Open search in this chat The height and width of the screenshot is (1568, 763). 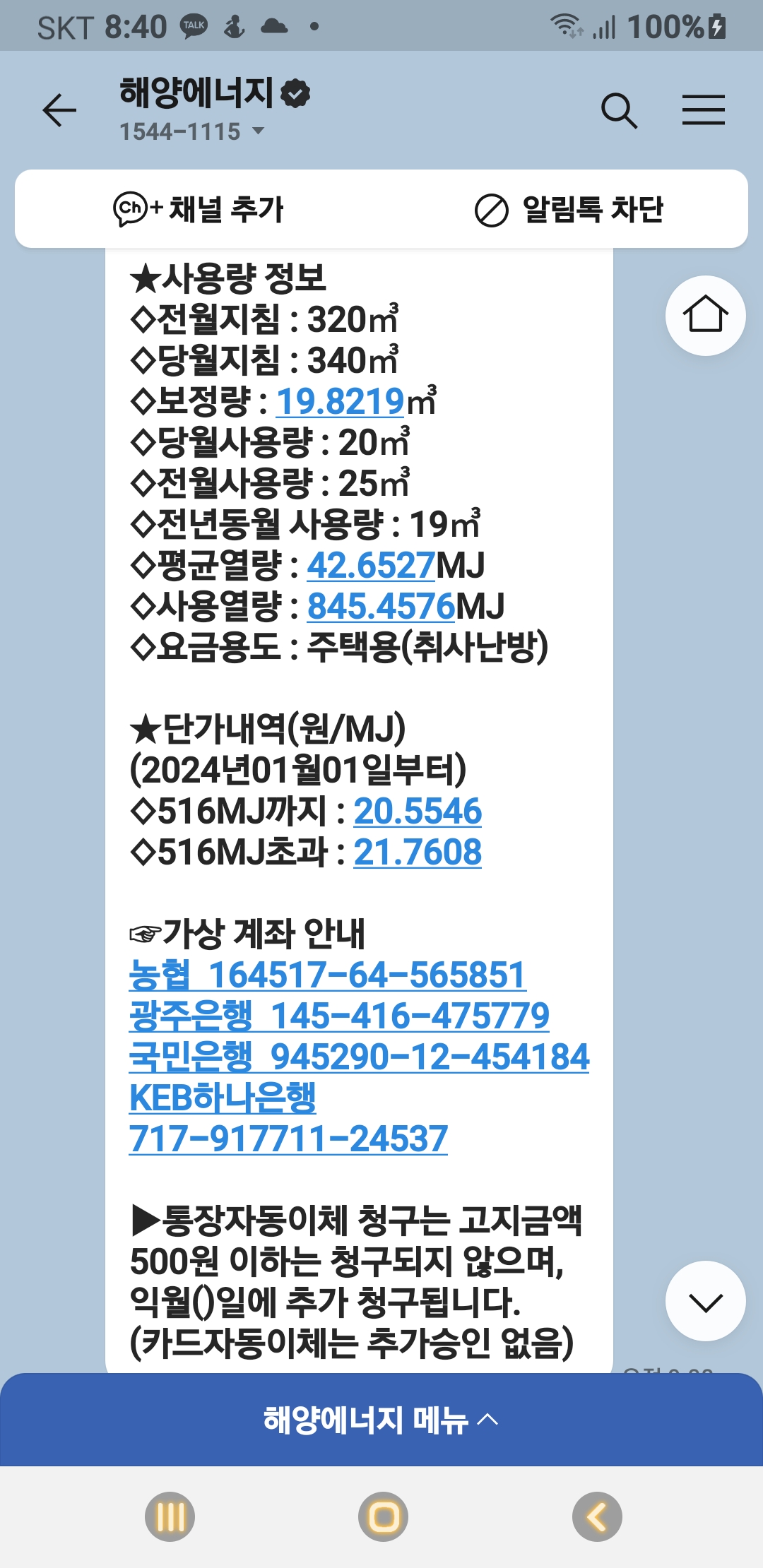(x=619, y=111)
